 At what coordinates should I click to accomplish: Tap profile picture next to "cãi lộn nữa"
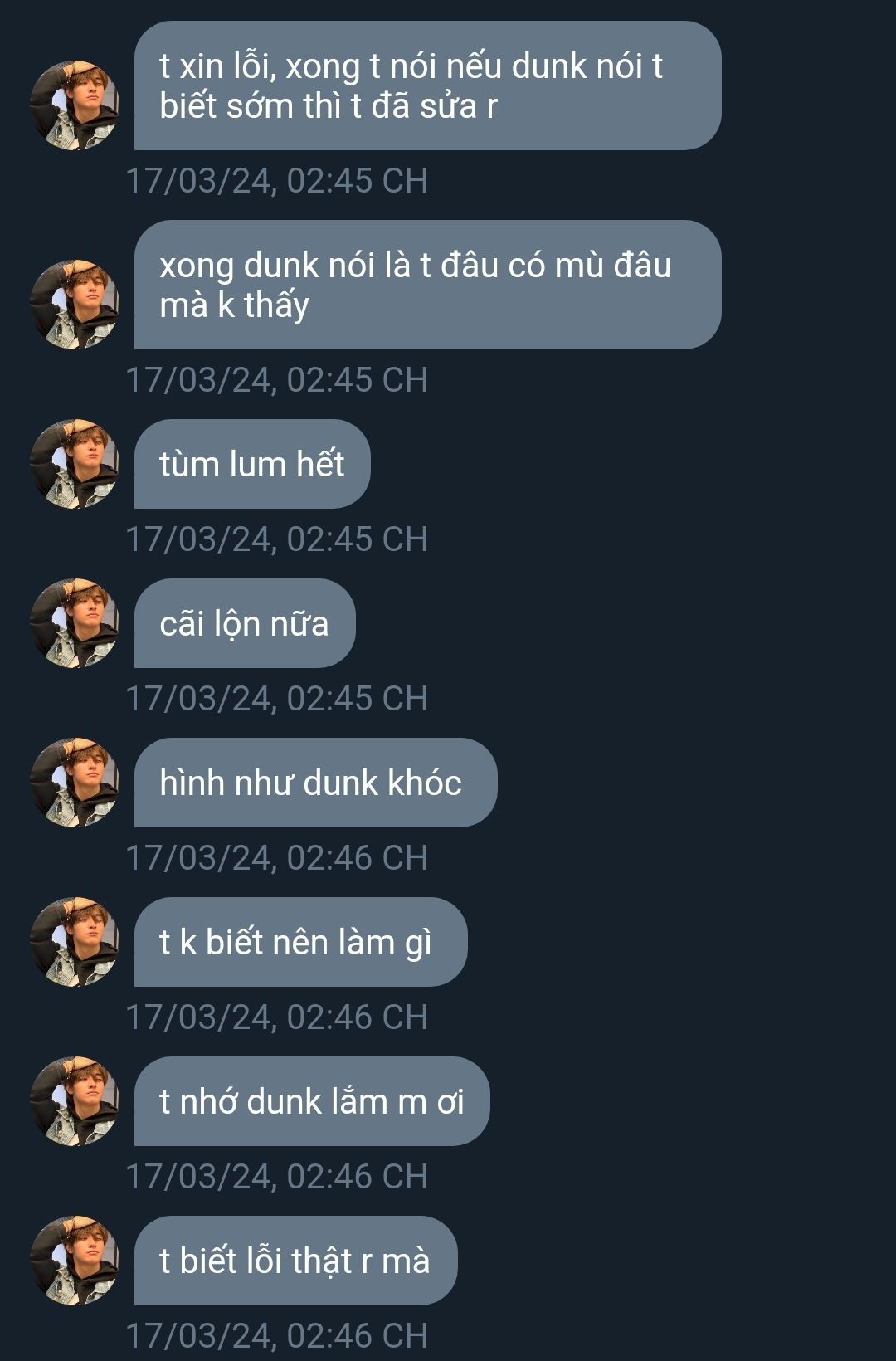coord(75,623)
